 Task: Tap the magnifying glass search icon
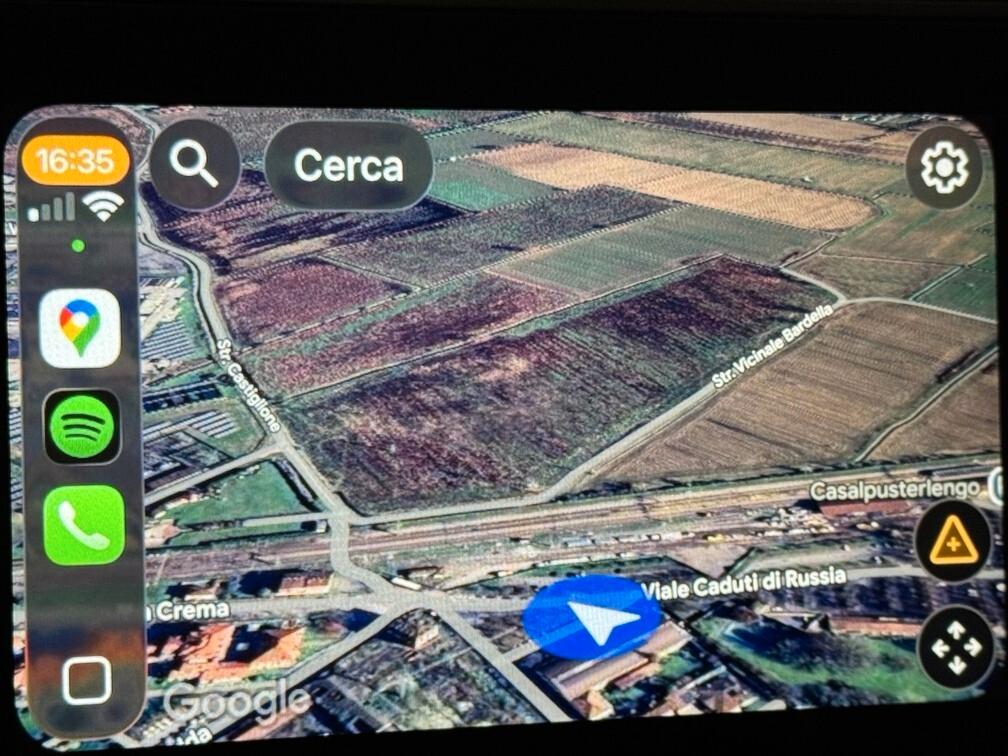click(194, 165)
